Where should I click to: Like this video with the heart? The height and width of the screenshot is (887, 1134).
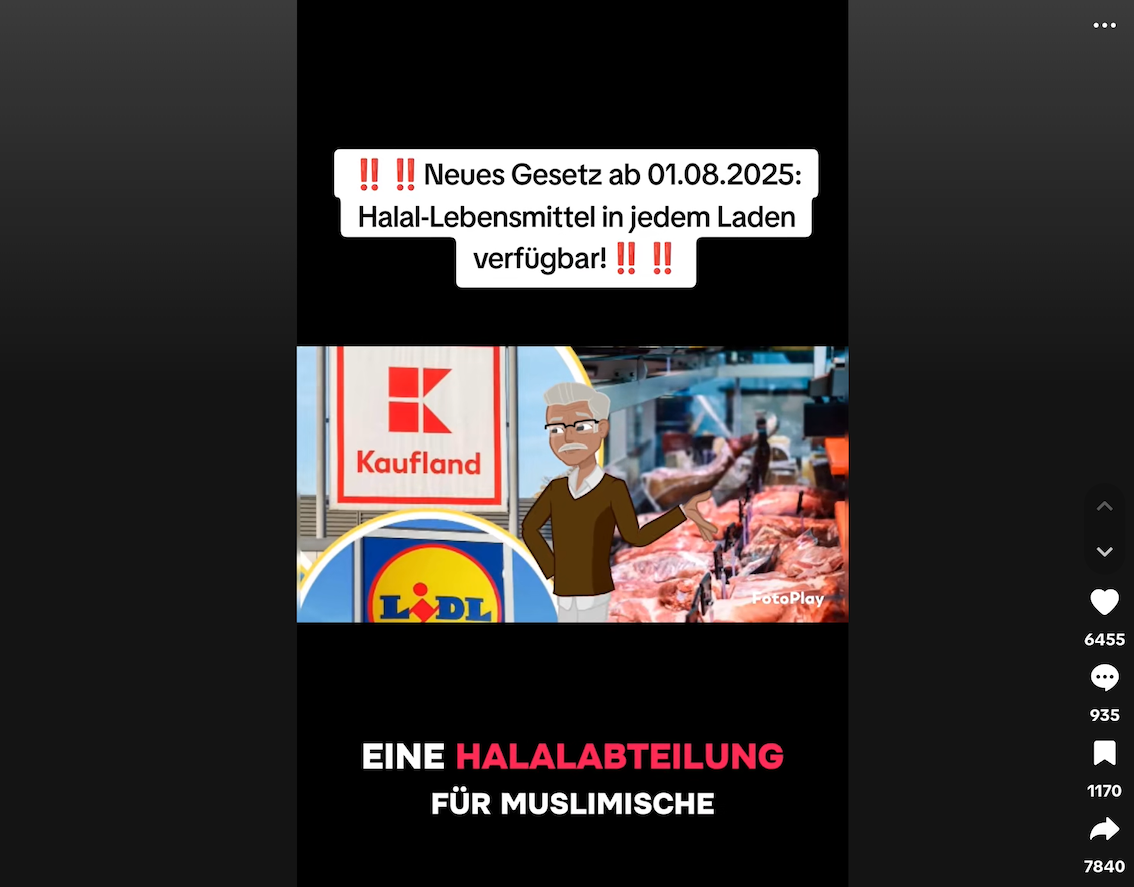tap(1104, 602)
